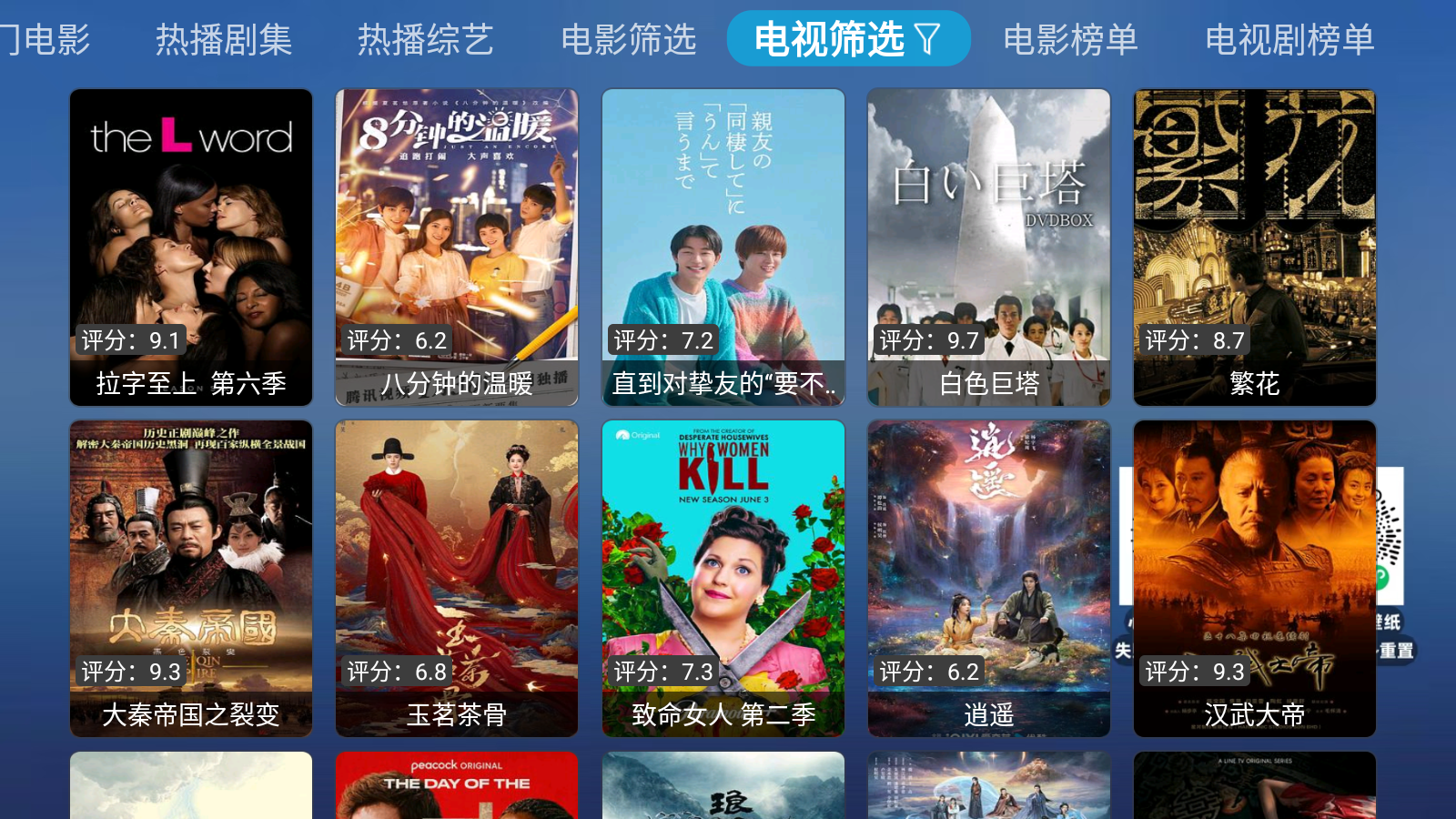Open the 逍遥 show card
This screenshot has width=1456, height=819.
click(x=989, y=578)
